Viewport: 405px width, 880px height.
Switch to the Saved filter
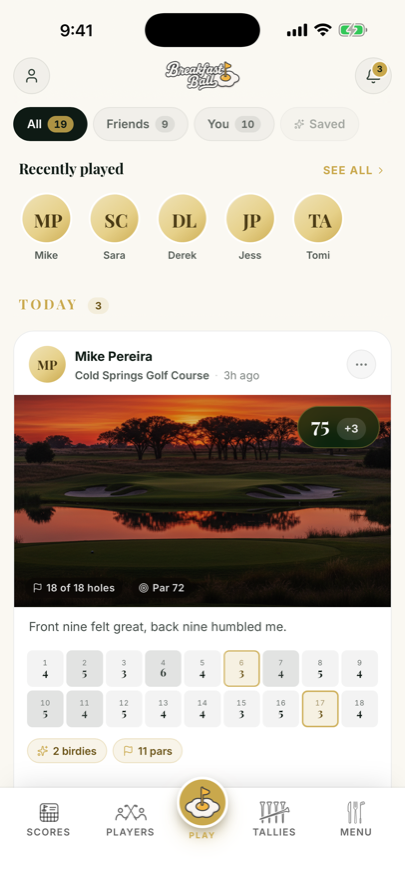(x=319, y=124)
